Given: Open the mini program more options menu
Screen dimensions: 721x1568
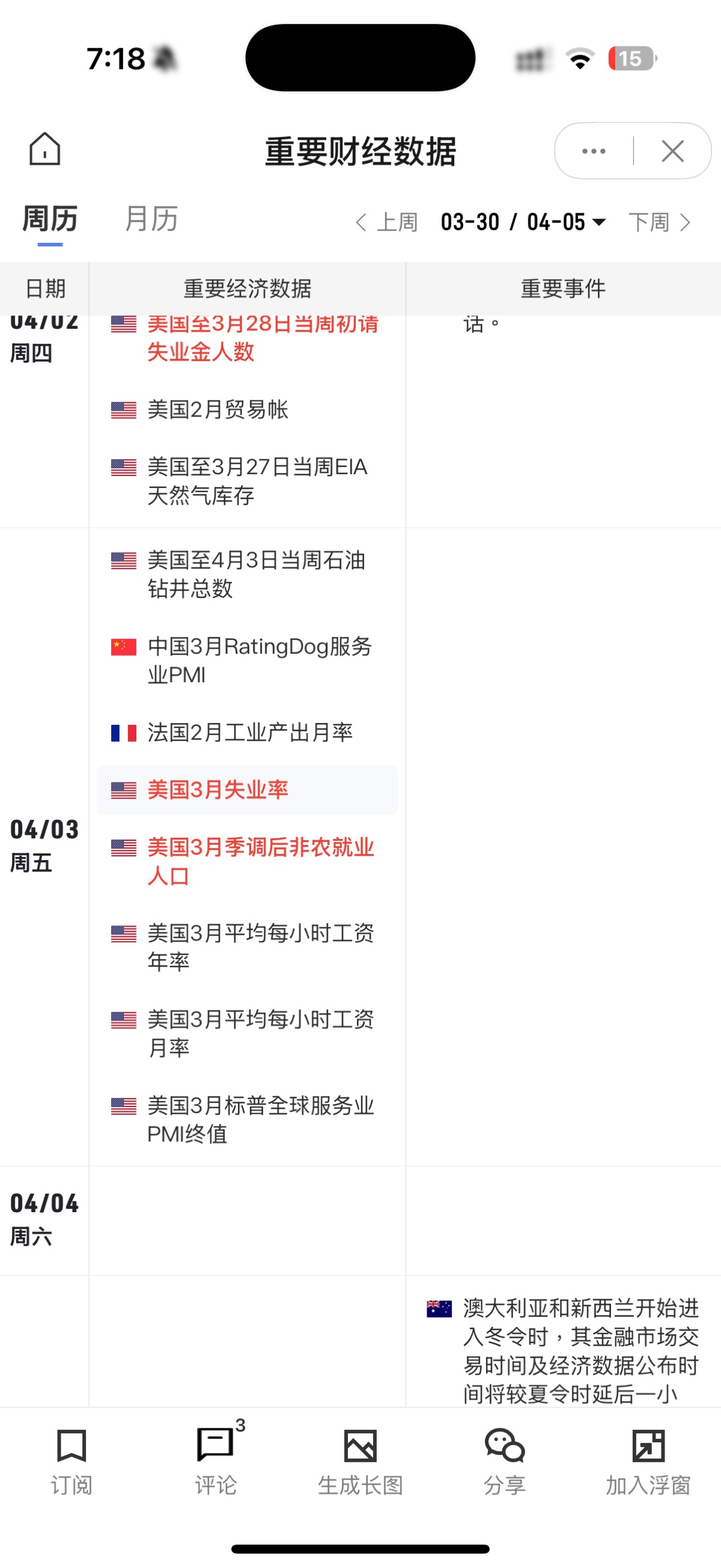Looking at the screenshot, I should tap(593, 151).
